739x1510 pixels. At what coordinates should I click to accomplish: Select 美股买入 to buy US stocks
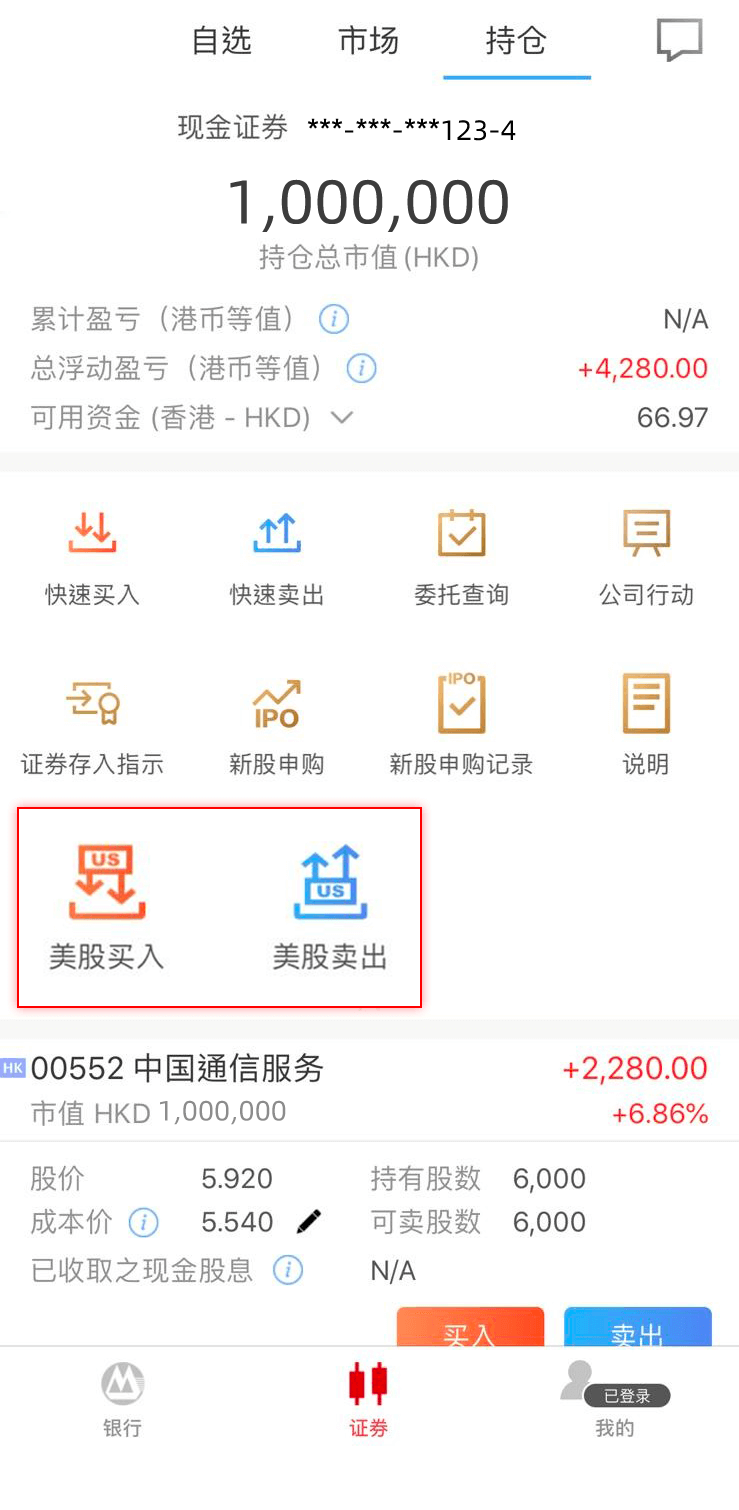106,907
